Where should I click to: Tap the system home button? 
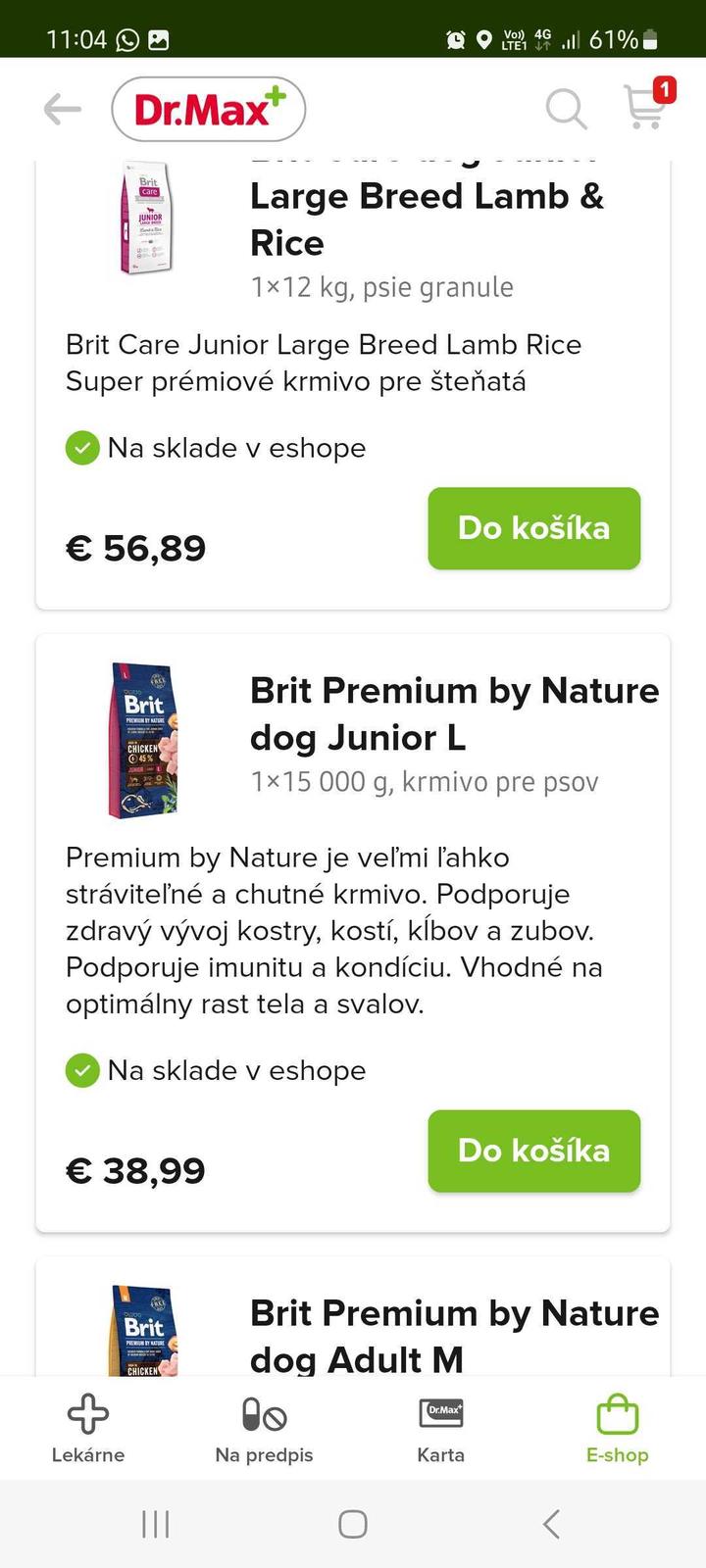[353, 1524]
